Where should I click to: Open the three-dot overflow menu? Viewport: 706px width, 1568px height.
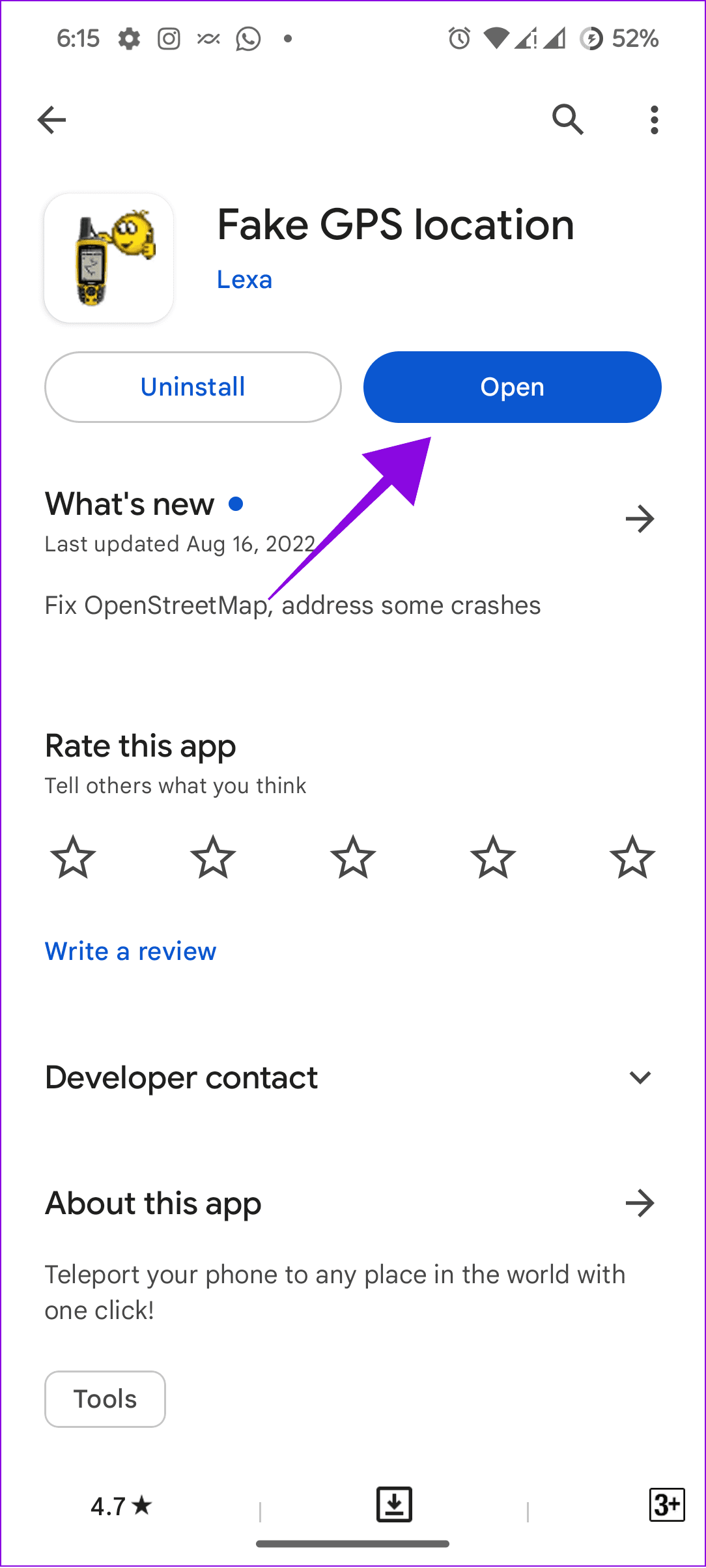click(x=655, y=120)
